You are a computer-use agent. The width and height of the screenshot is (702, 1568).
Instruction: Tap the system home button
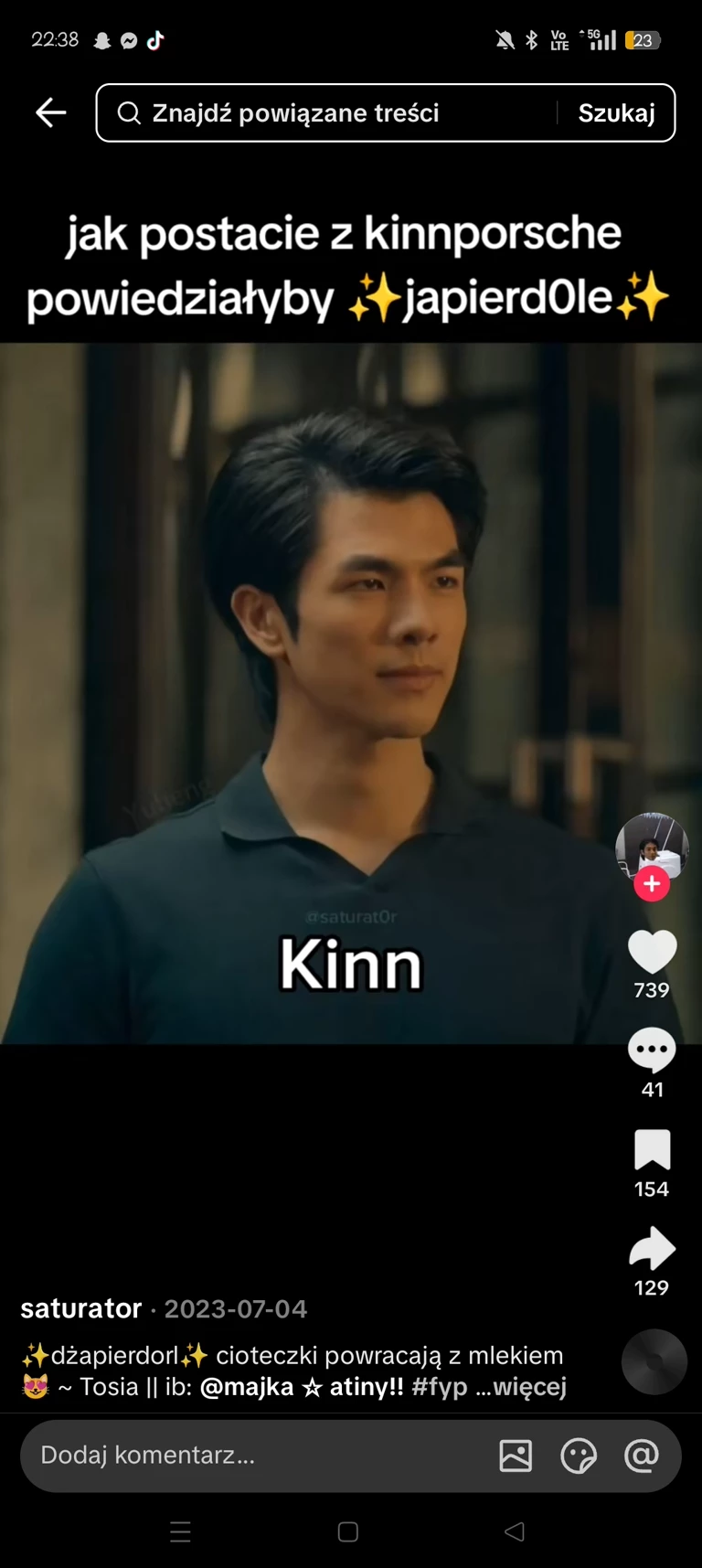point(347,1532)
